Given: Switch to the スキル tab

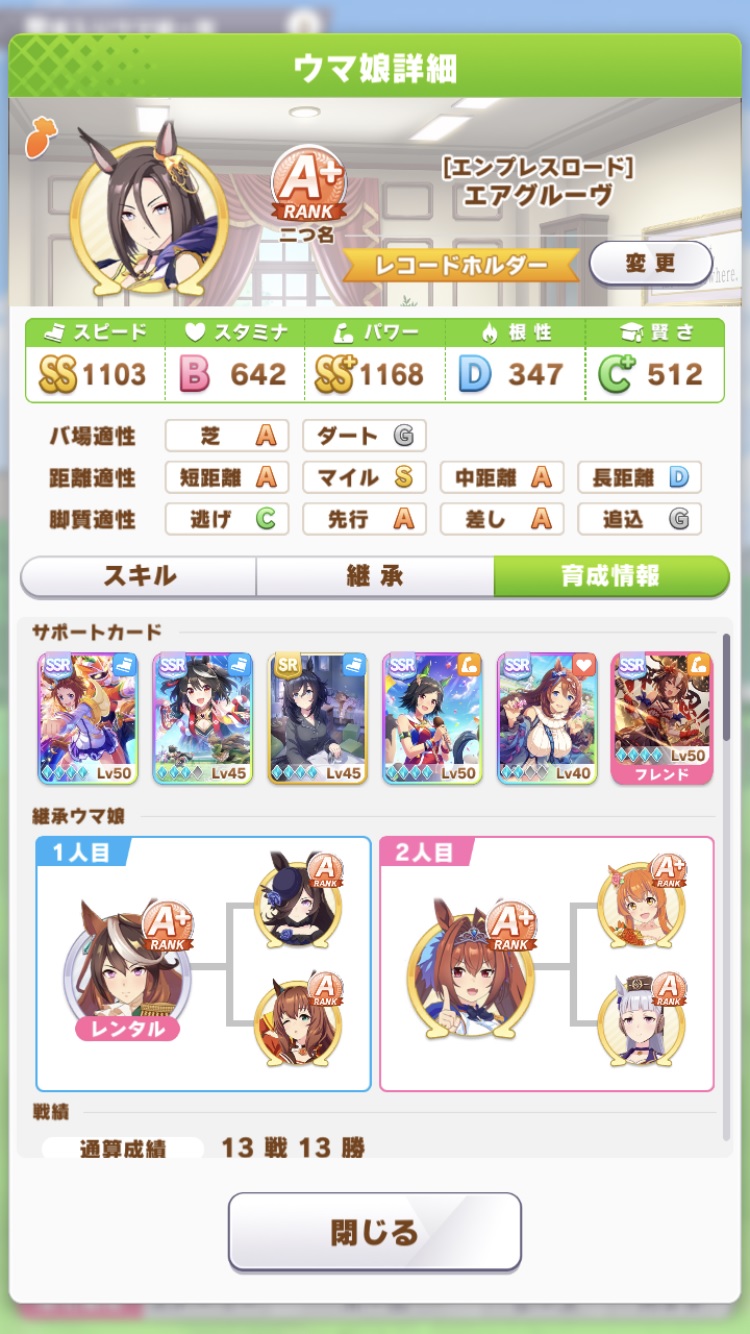Looking at the screenshot, I should click(139, 576).
